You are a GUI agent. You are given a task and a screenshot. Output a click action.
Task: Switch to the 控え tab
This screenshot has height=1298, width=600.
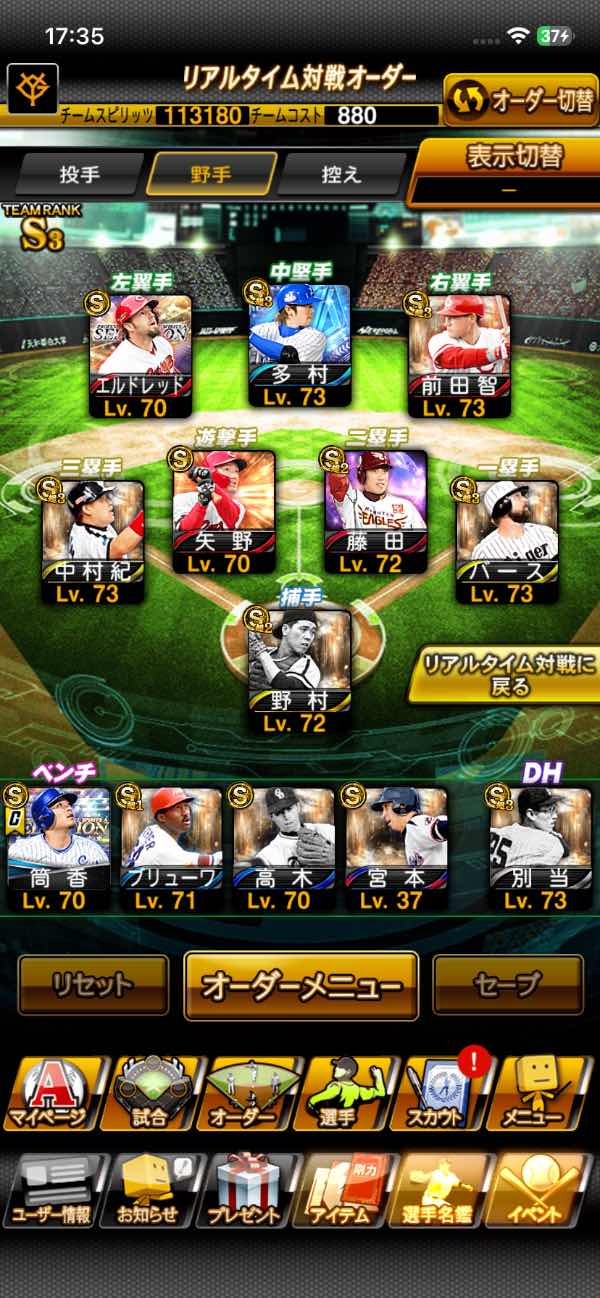(341, 174)
